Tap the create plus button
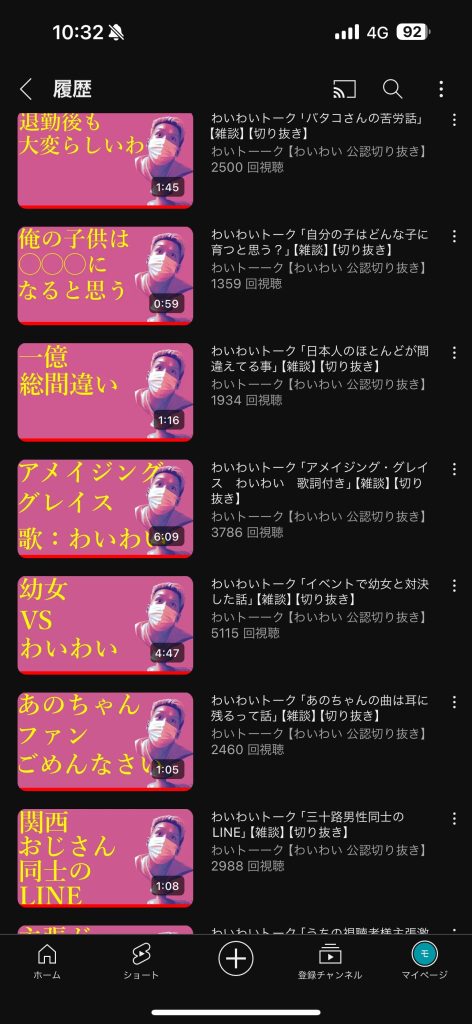472x1024 pixels. point(236,958)
